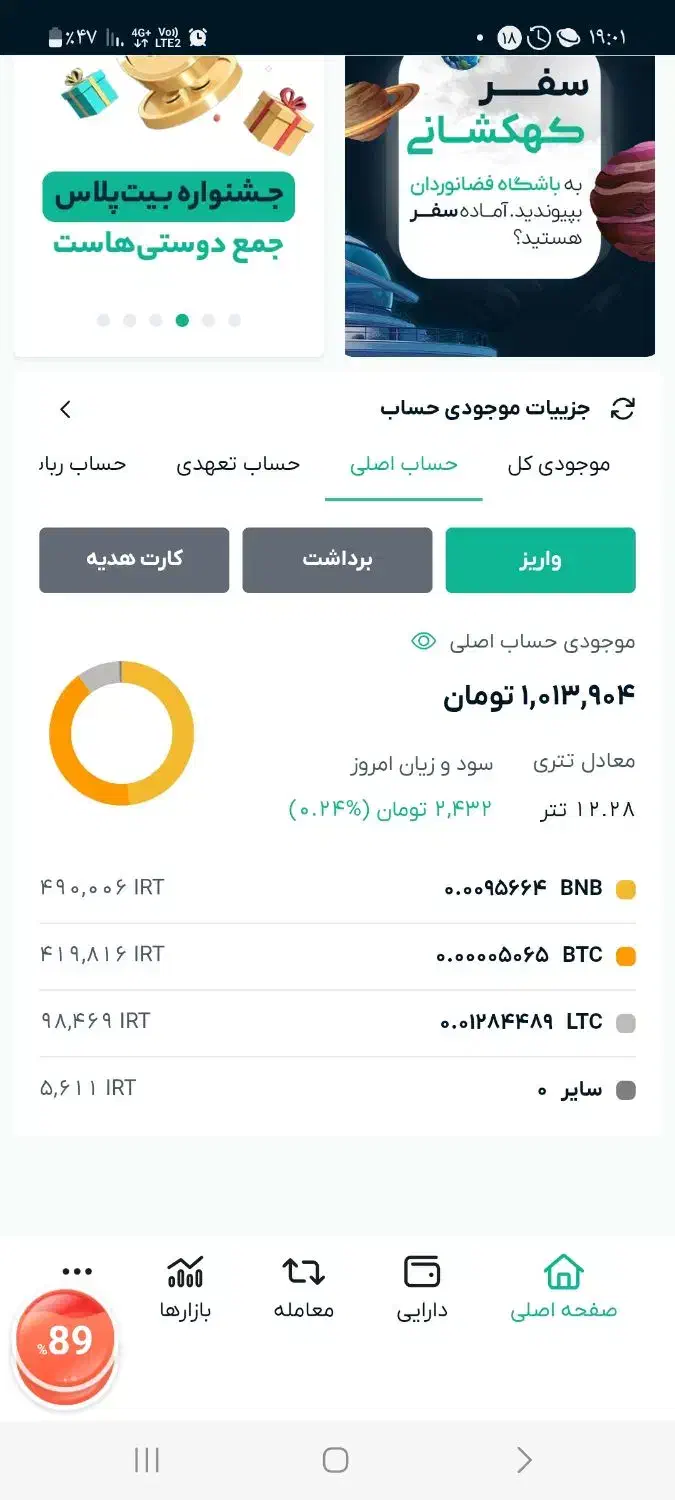This screenshot has width=675, height=1500.
Task: Open the بازارها markets tab
Action: pyautogui.click(x=185, y=1288)
